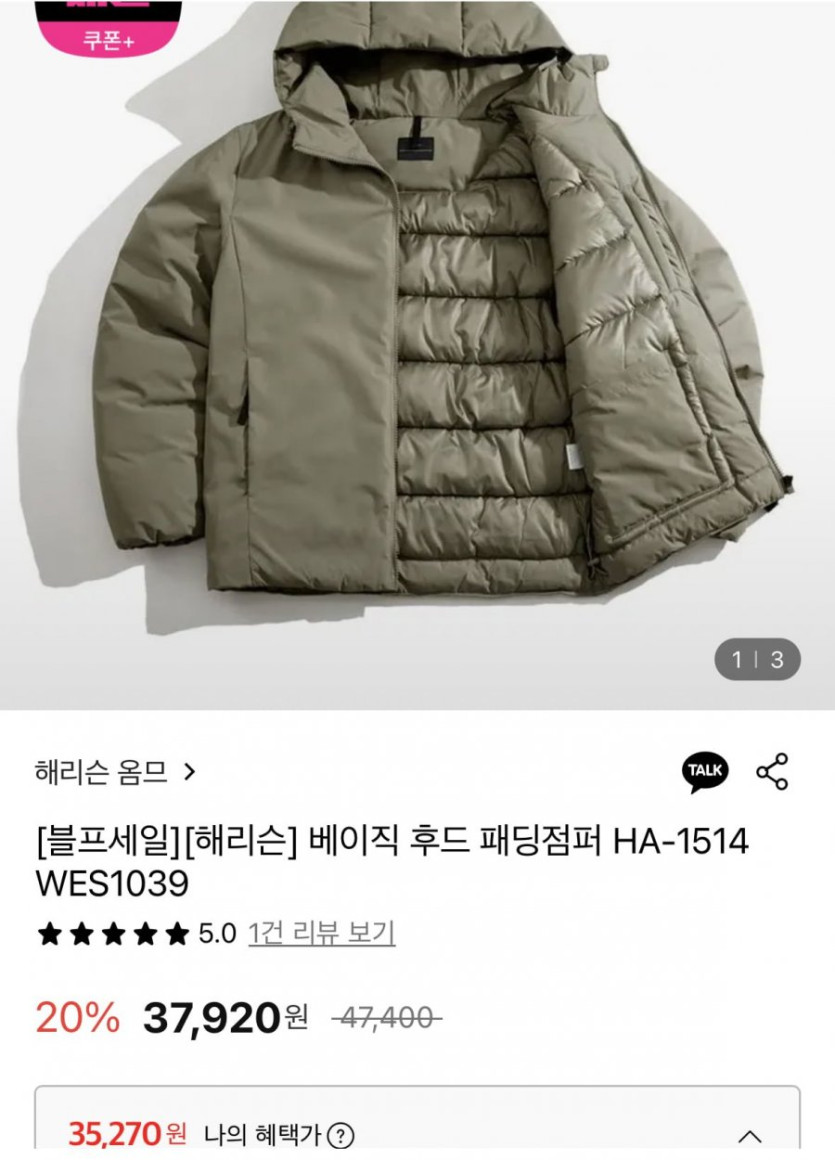This screenshot has height=1160, width=835.
Task: View the 1건 리뷰 보기 link
Action: (321, 933)
